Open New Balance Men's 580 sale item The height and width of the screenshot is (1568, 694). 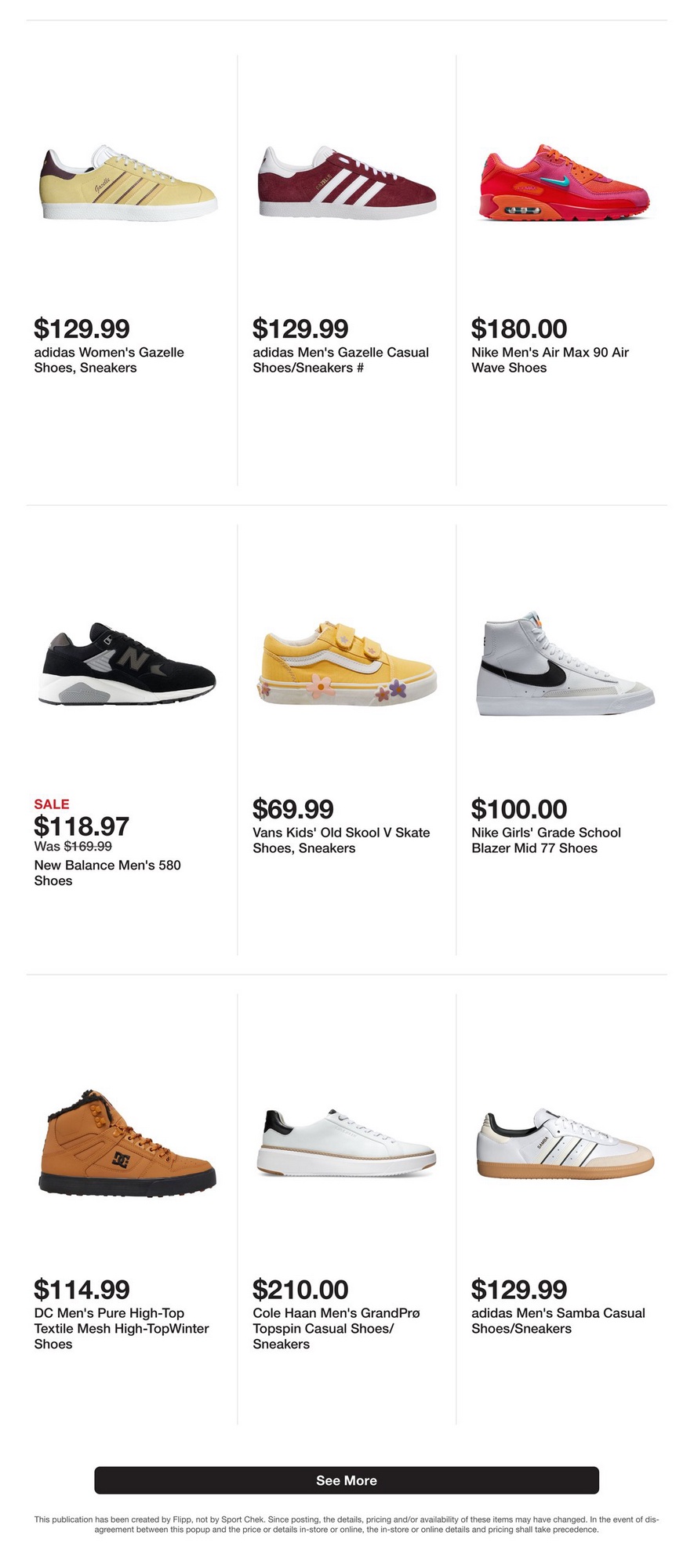click(x=128, y=740)
